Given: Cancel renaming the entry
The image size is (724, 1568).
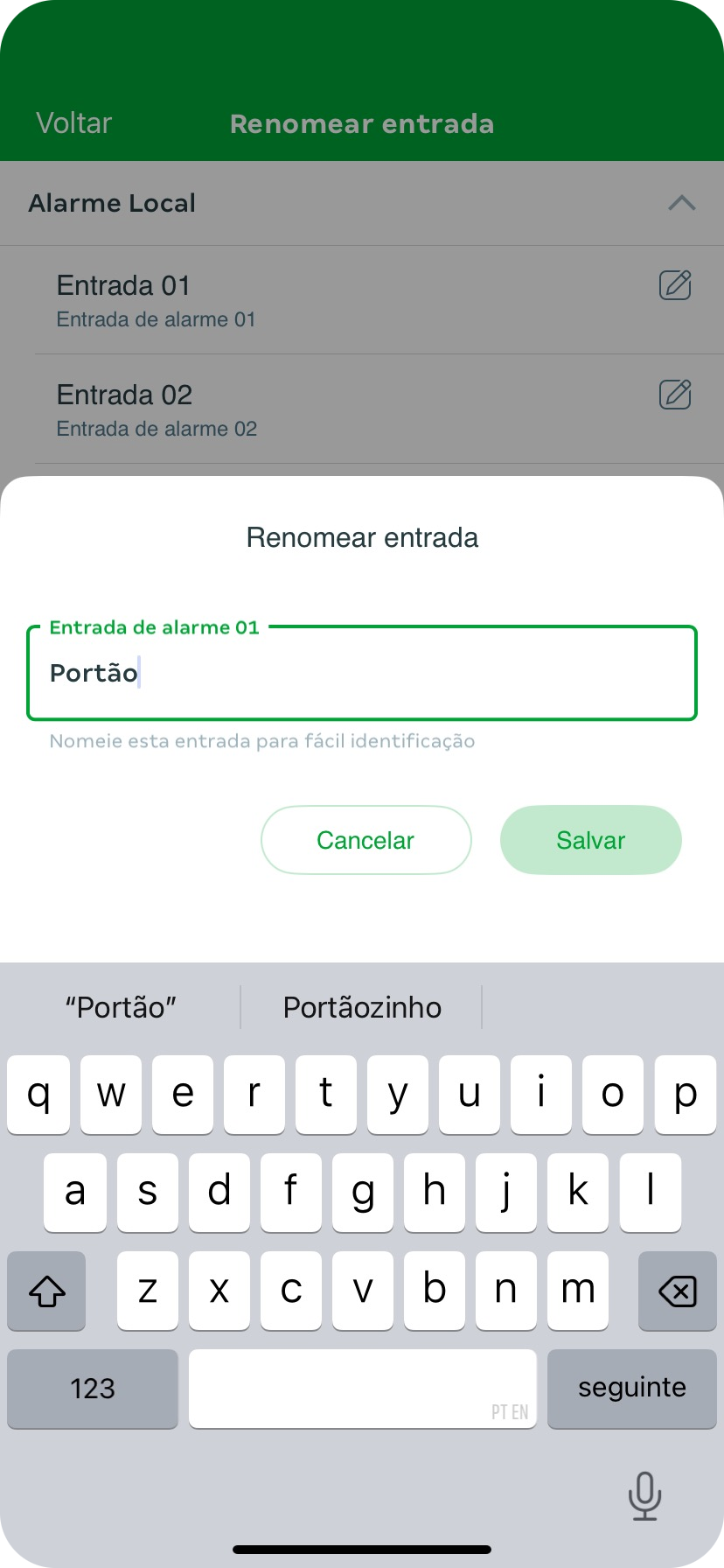Looking at the screenshot, I should [x=365, y=840].
